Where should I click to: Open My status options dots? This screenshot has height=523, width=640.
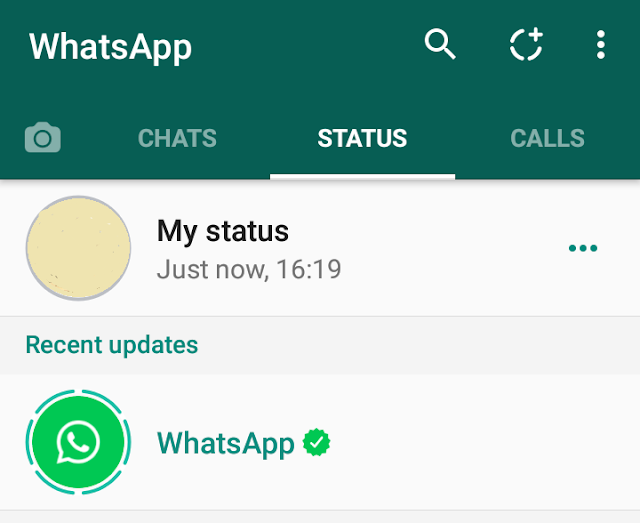pyautogui.click(x=582, y=248)
